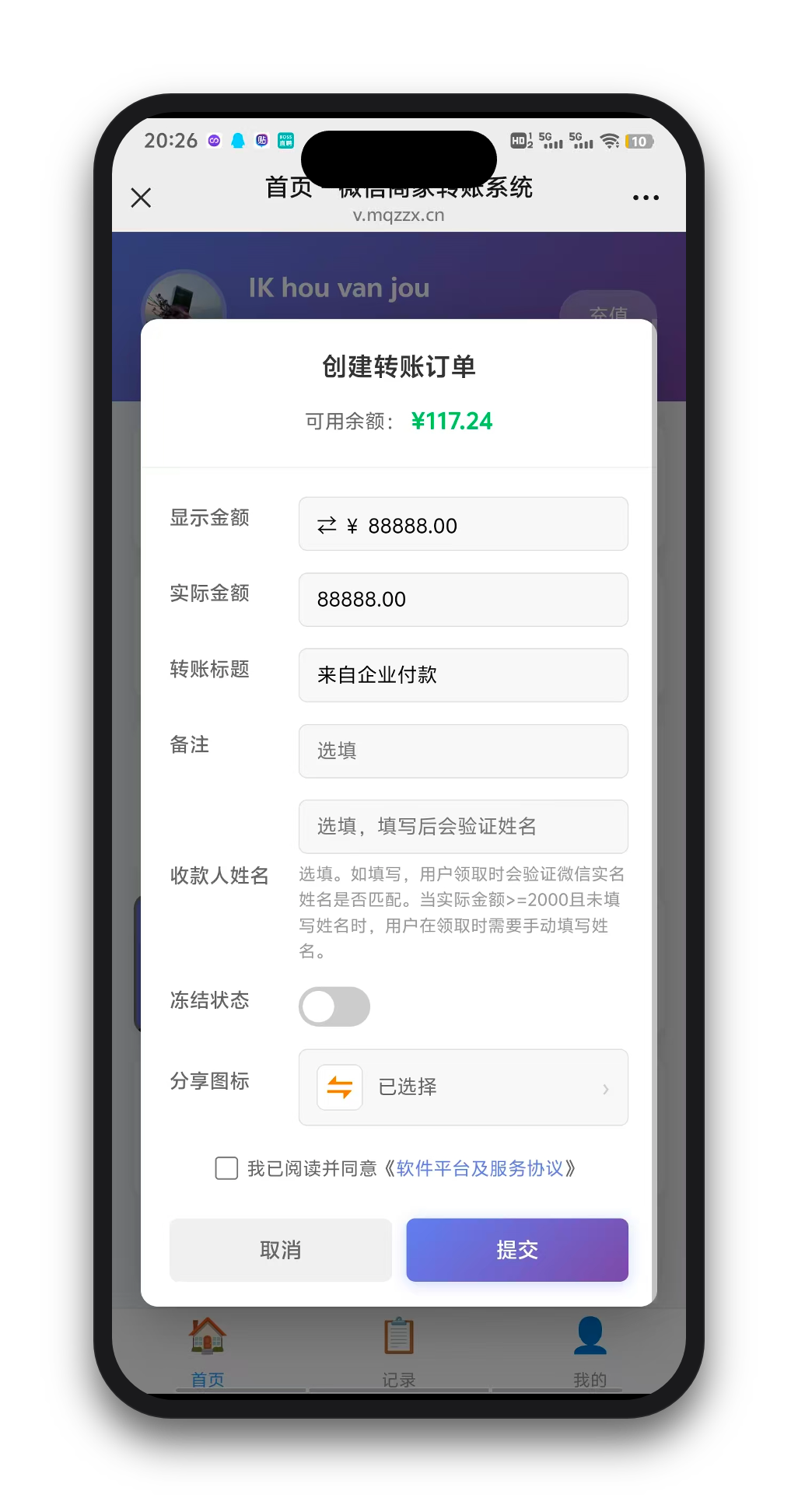
Task: Edit the 实际金额 amount field
Action: (x=464, y=600)
